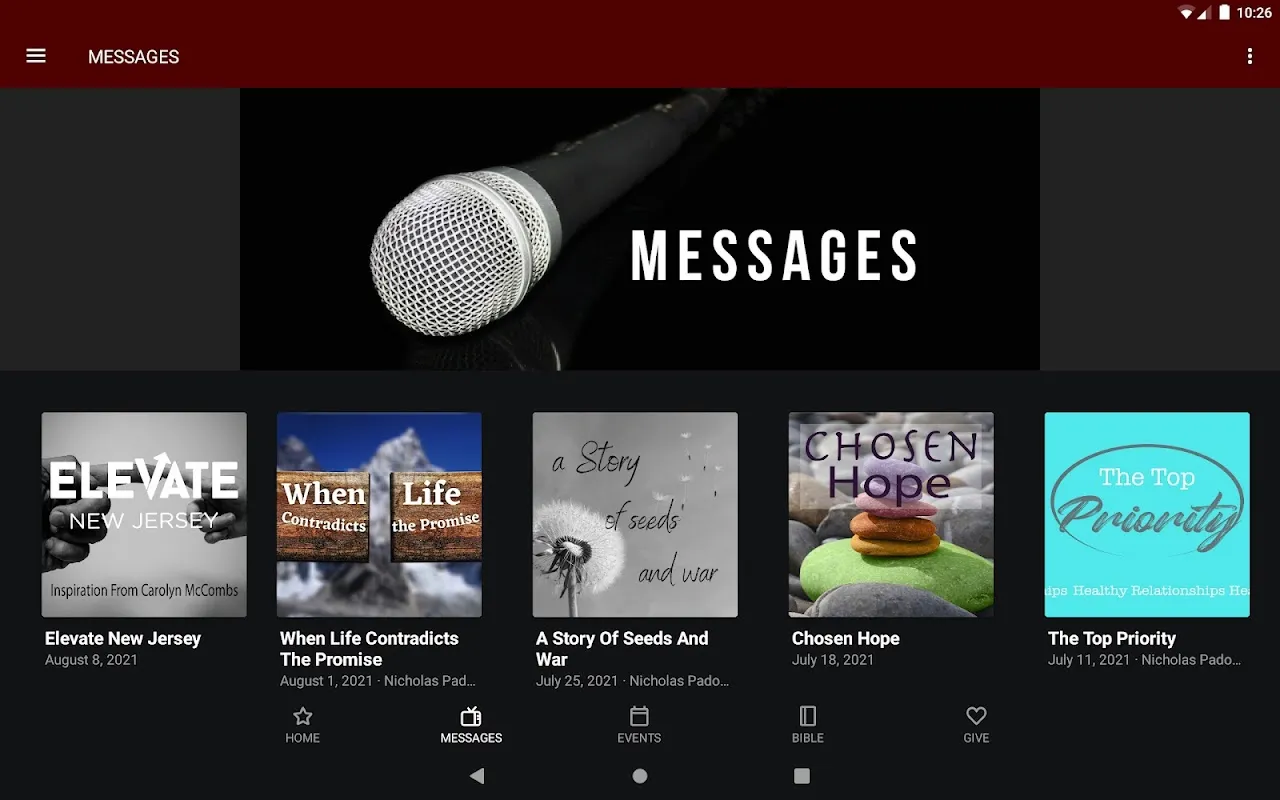The width and height of the screenshot is (1280, 800).
Task: Open The Top Priority message
Action: point(1147,515)
